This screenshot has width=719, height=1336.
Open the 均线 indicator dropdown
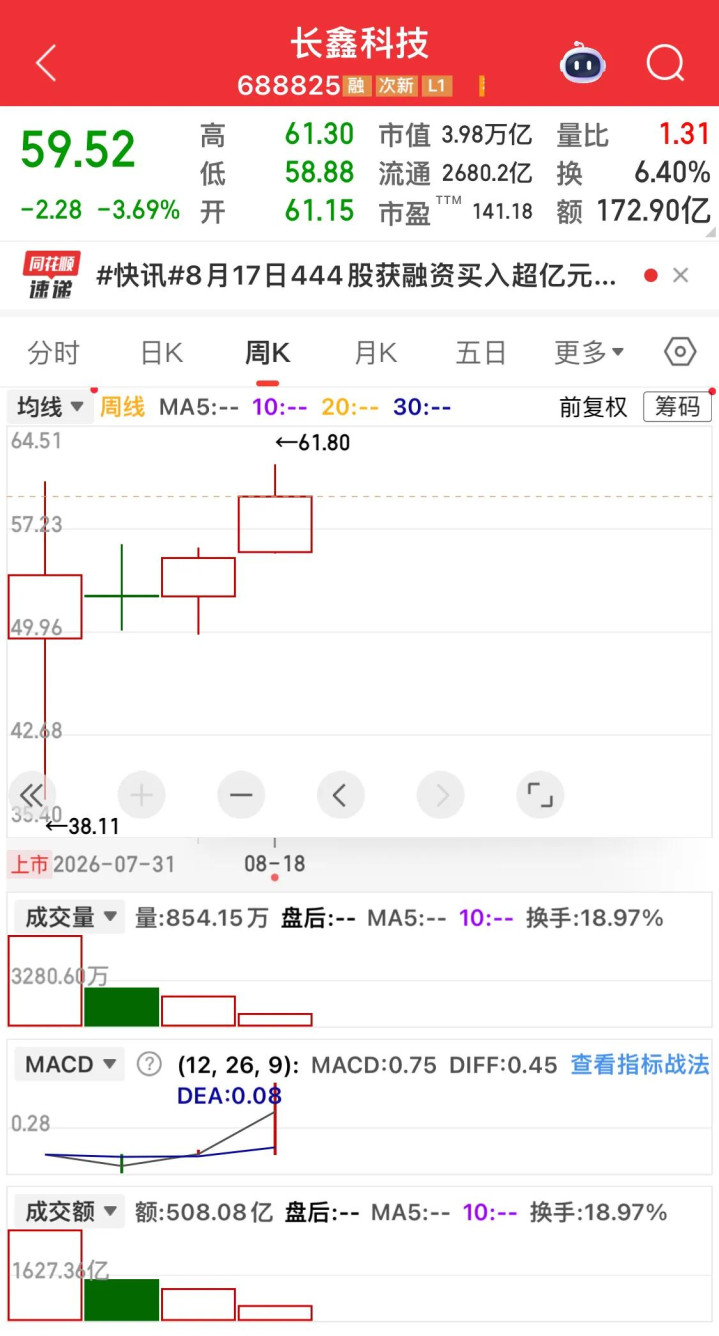pos(49,407)
